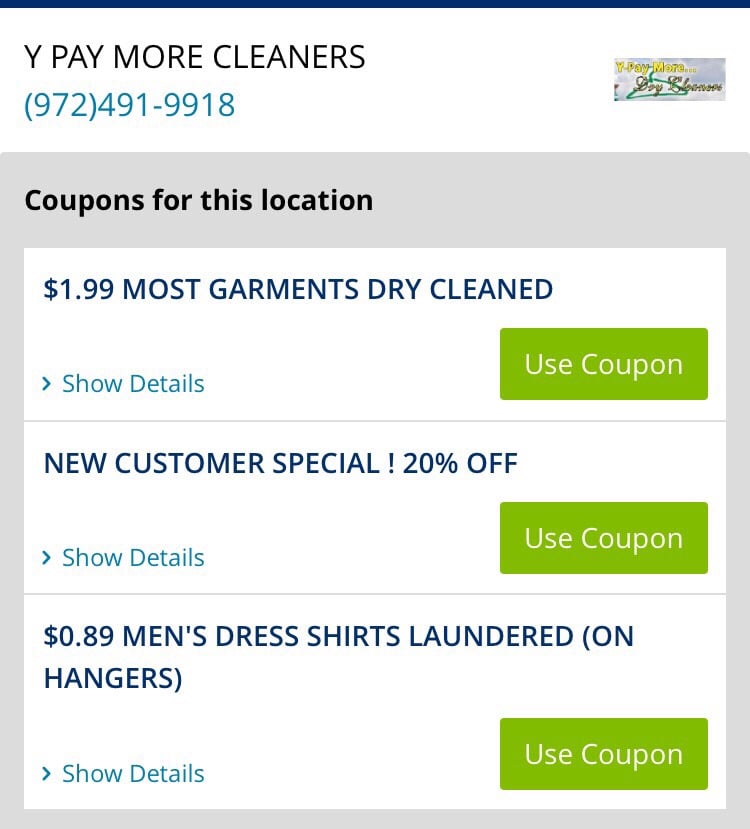Click the chevron beside first Show Details
750x829 pixels.
[46, 383]
